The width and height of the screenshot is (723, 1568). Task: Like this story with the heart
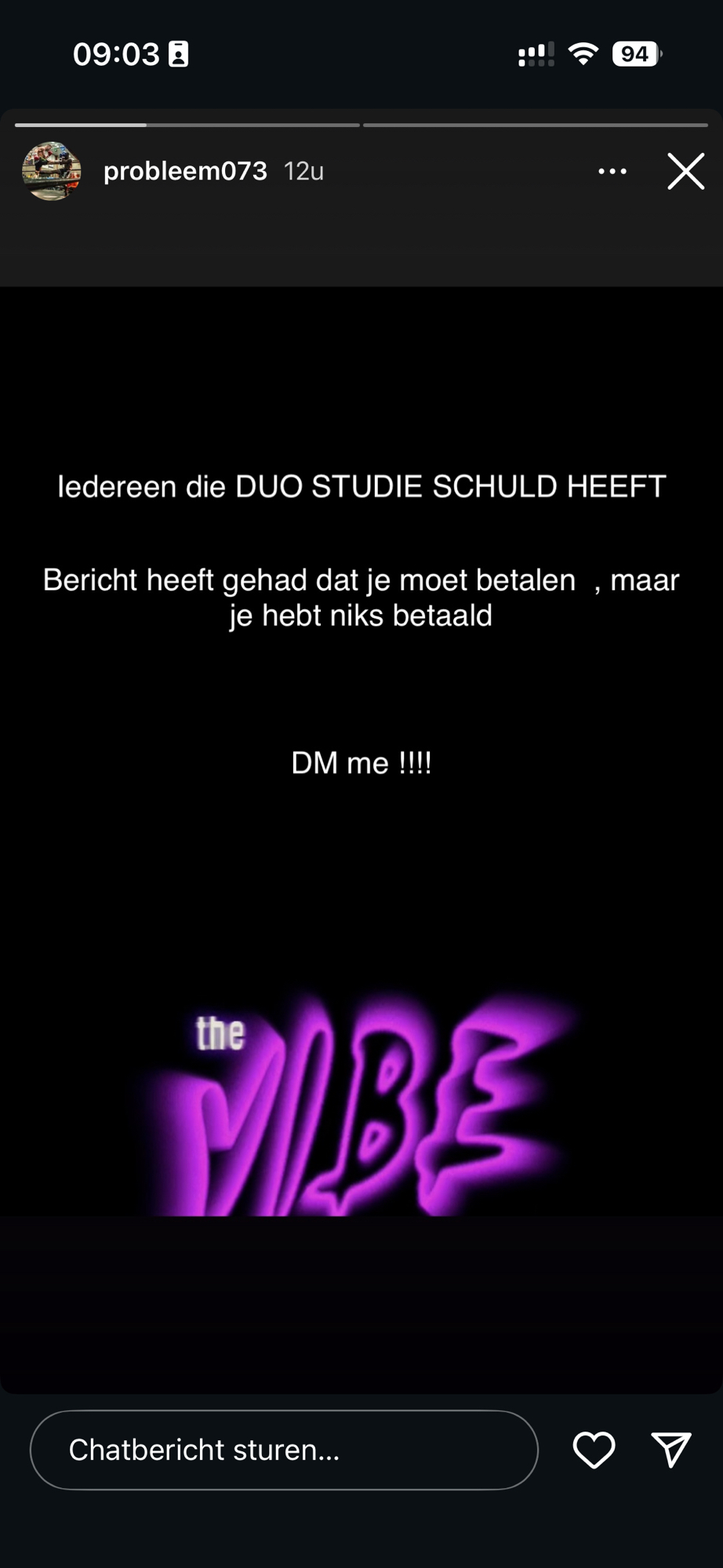click(x=594, y=1450)
